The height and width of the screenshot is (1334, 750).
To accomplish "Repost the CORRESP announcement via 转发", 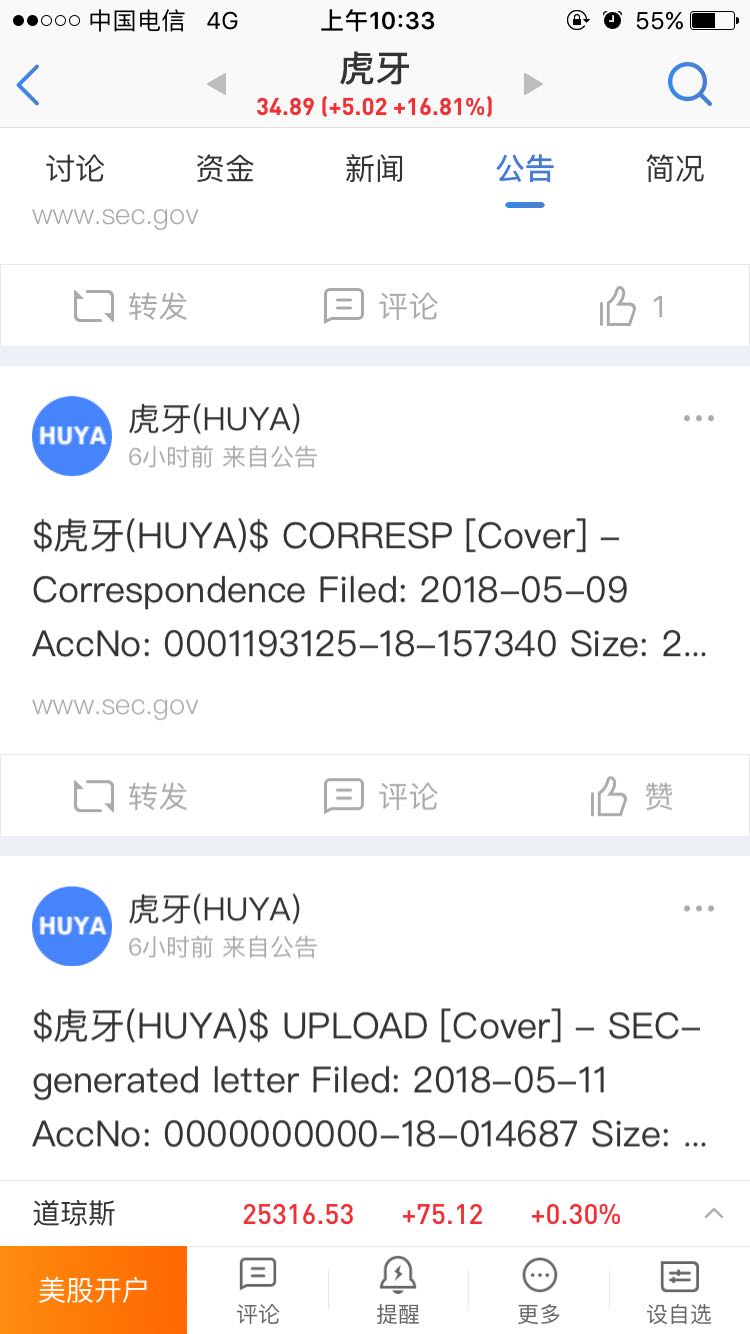I will [131, 796].
